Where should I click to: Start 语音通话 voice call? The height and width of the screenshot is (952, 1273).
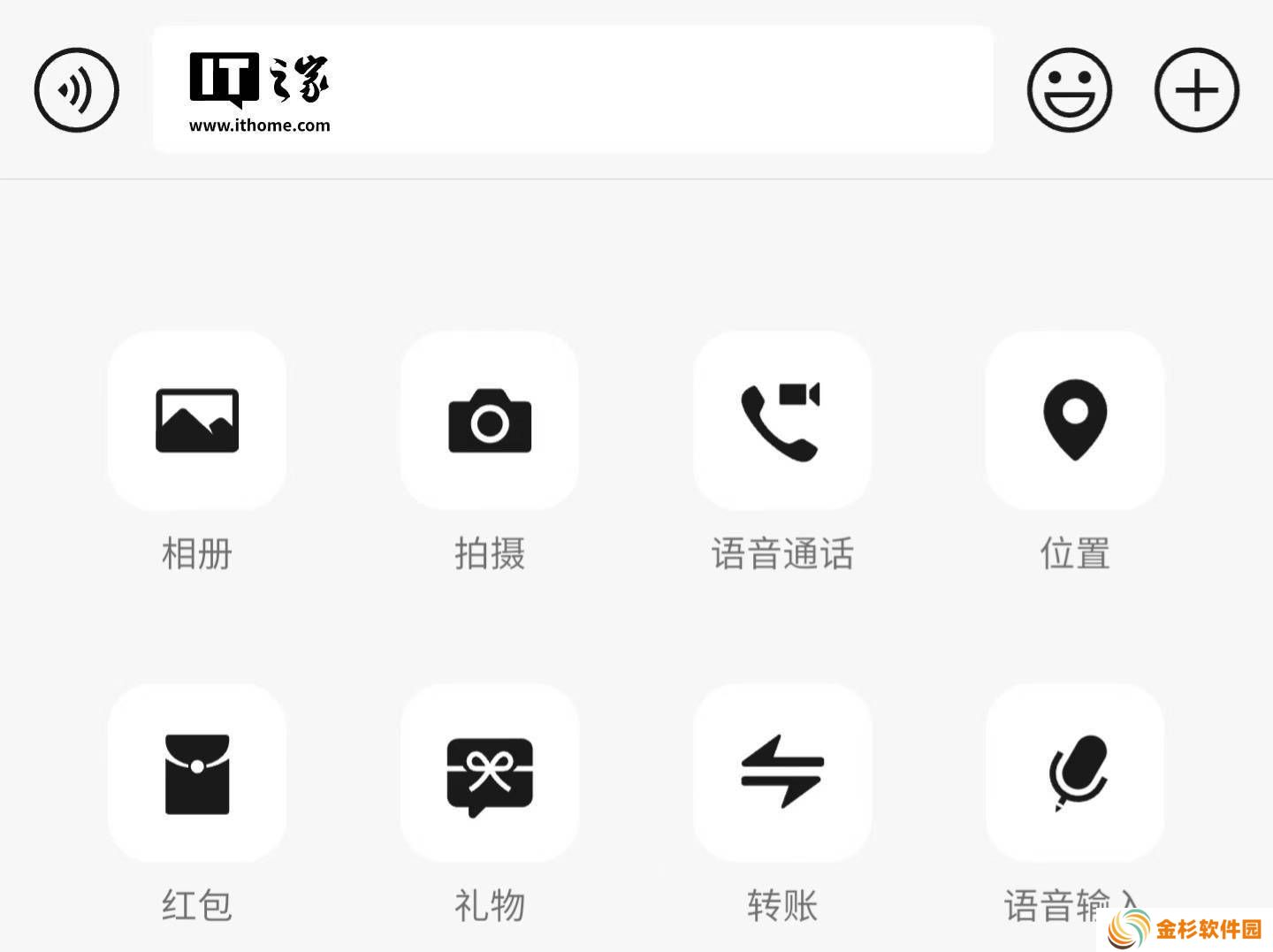pos(781,421)
